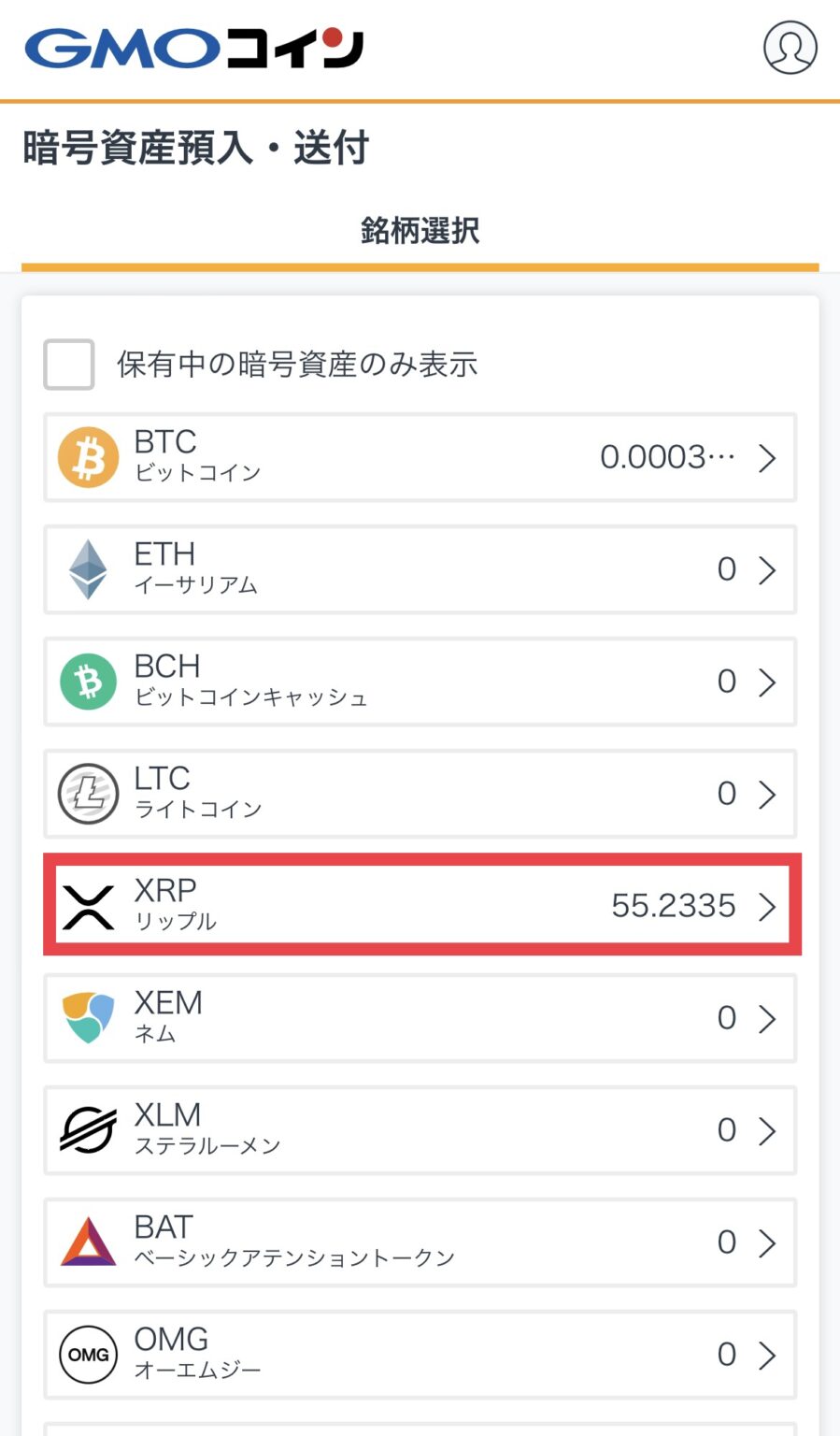The width and height of the screenshot is (840, 1436).
Task: Click the BTC Bitcoin coin icon
Action: click(87, 456)
